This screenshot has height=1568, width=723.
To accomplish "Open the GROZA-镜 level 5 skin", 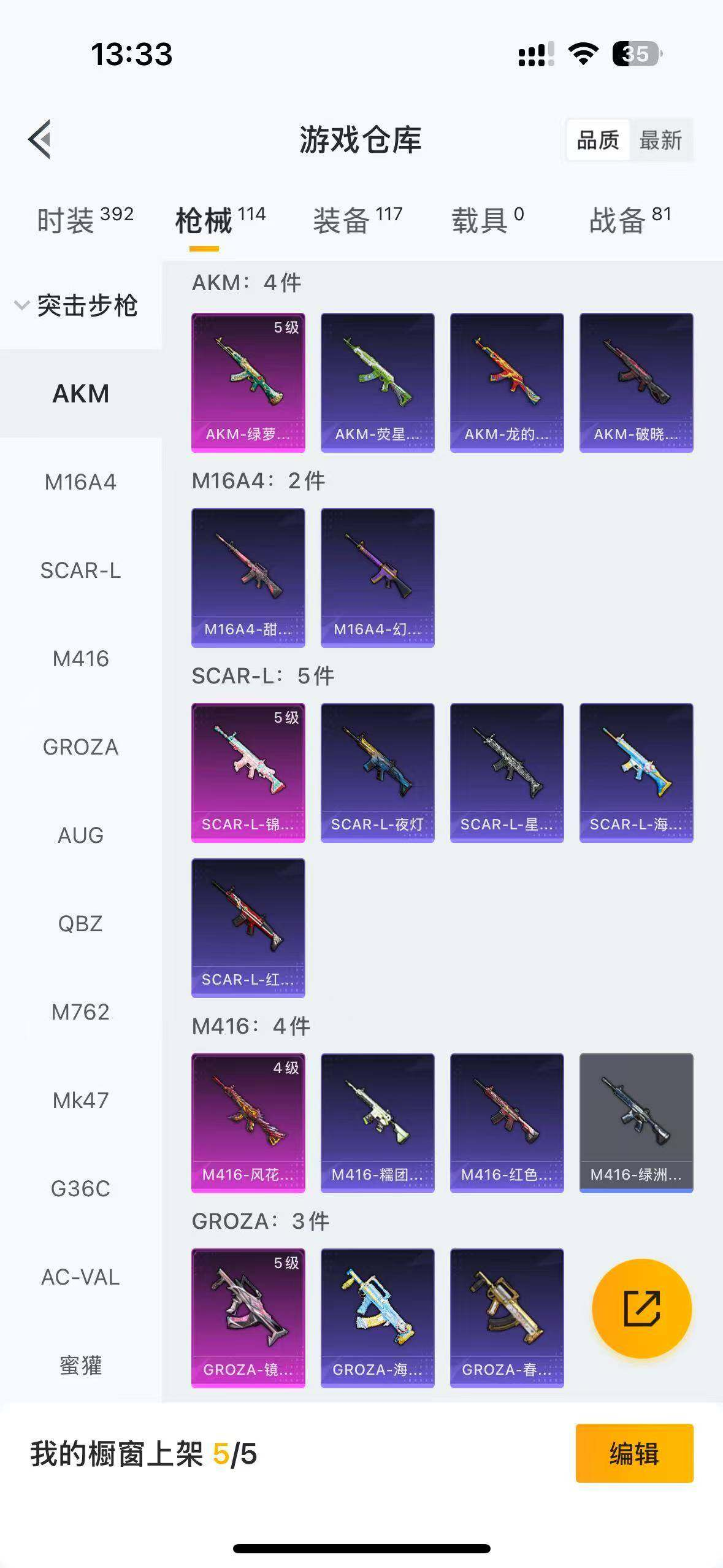I will coord(248,1318).
